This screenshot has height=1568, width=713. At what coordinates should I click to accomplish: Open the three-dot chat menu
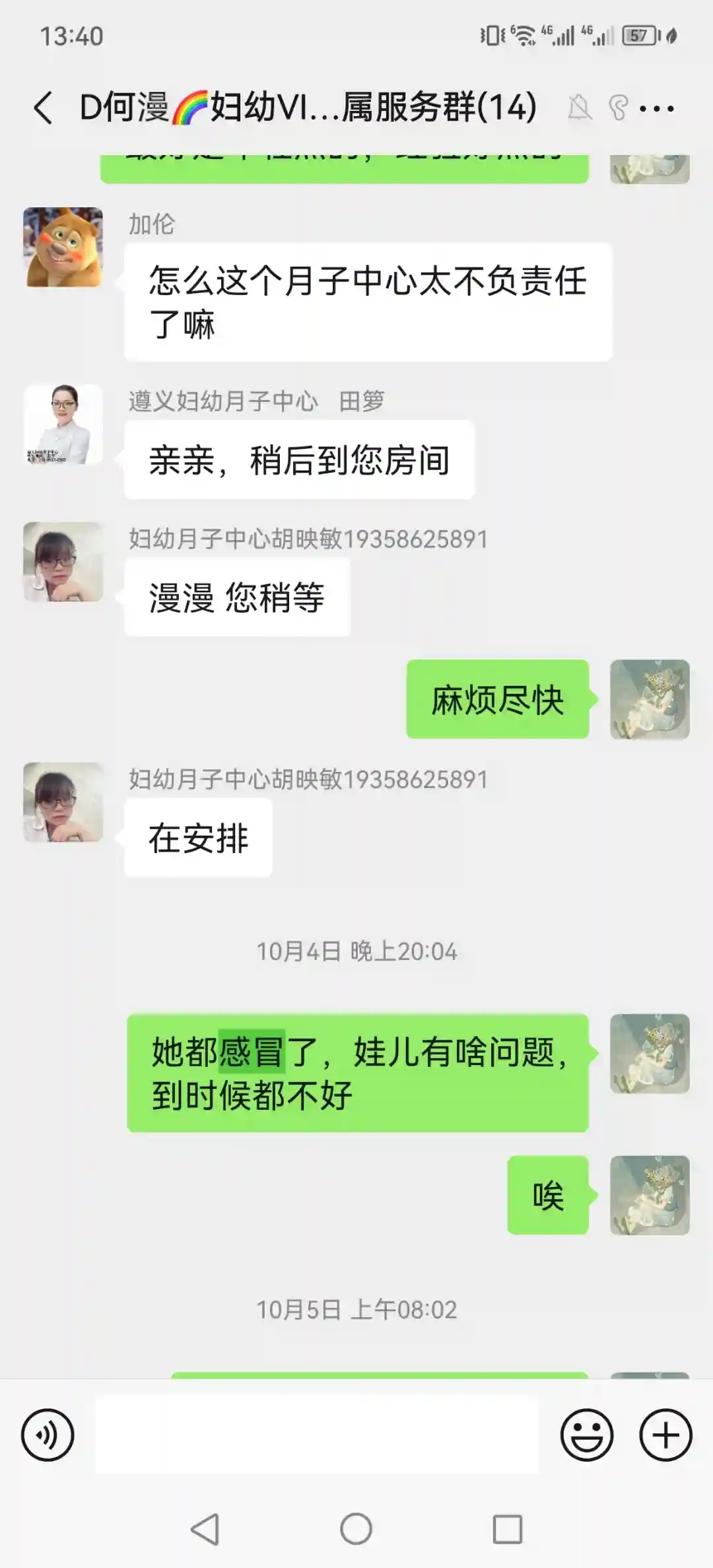657,108
